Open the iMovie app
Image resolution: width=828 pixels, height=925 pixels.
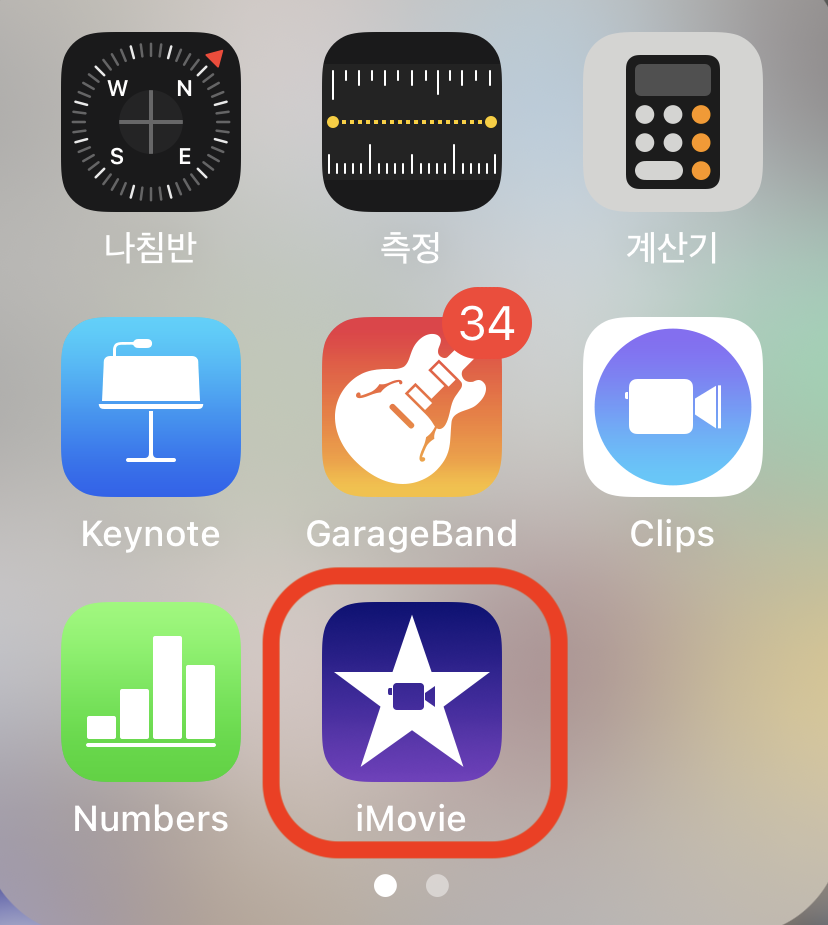point(412,692)
